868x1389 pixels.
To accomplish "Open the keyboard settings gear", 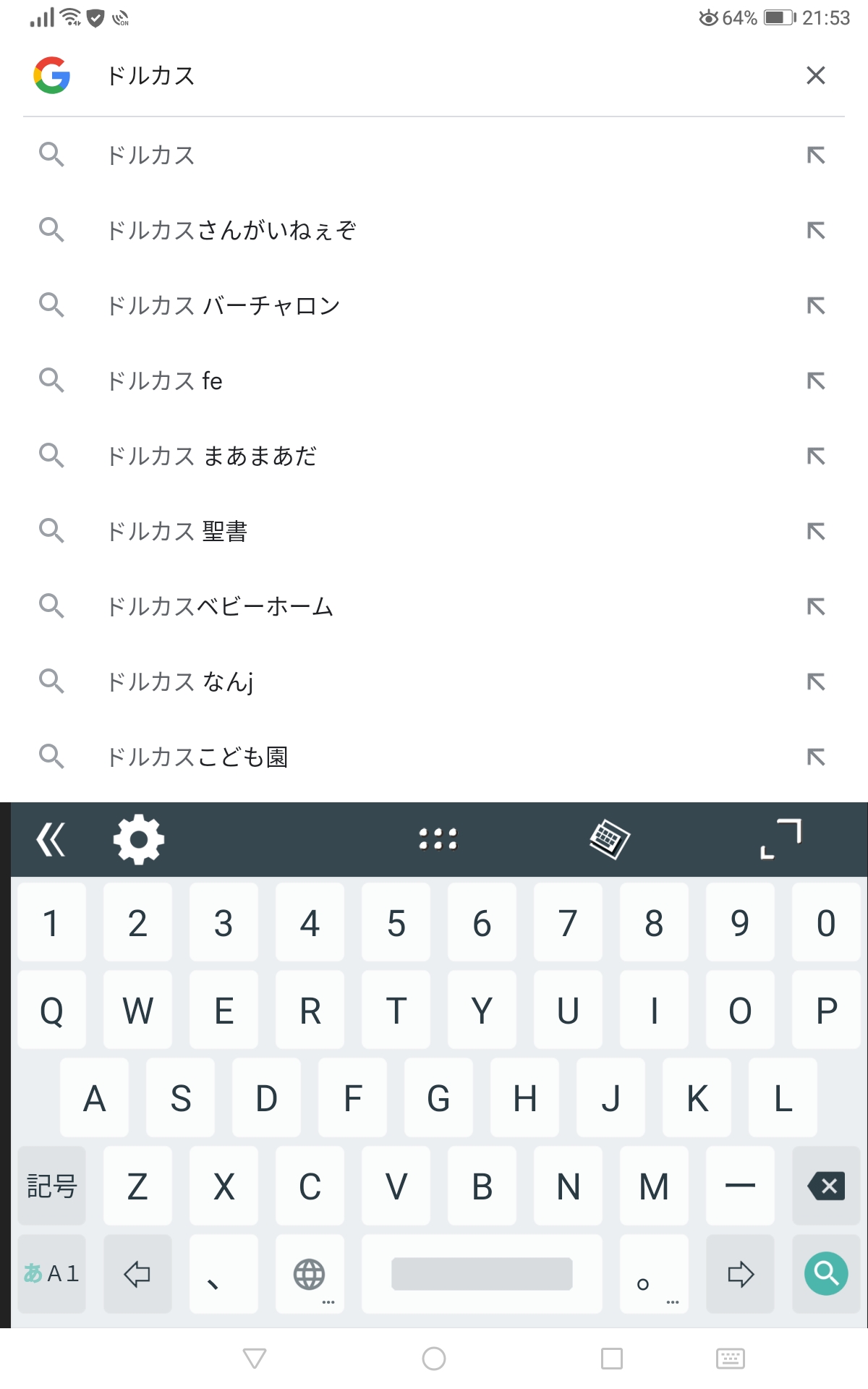I will pos(138,839).
